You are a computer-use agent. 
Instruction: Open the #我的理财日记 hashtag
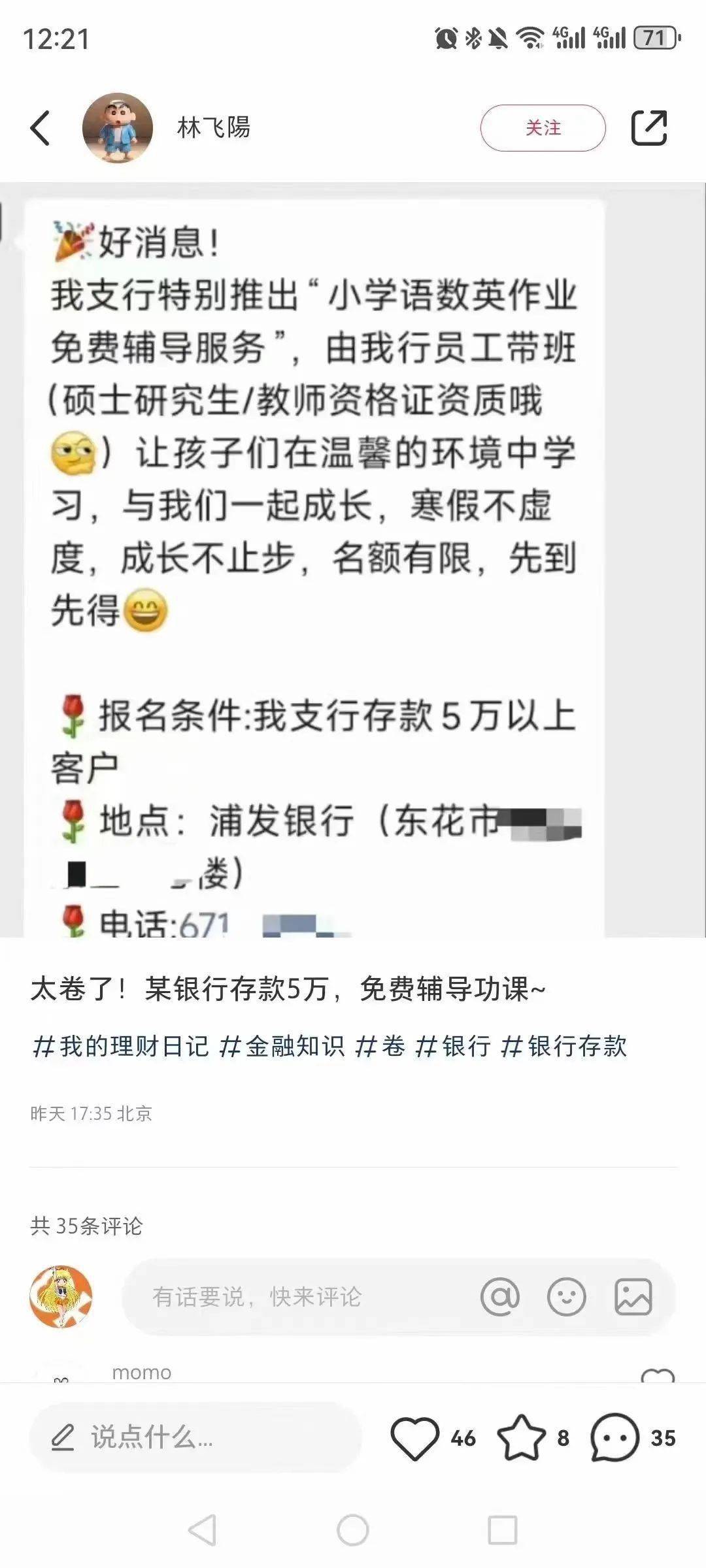(x=120, y=1046)
